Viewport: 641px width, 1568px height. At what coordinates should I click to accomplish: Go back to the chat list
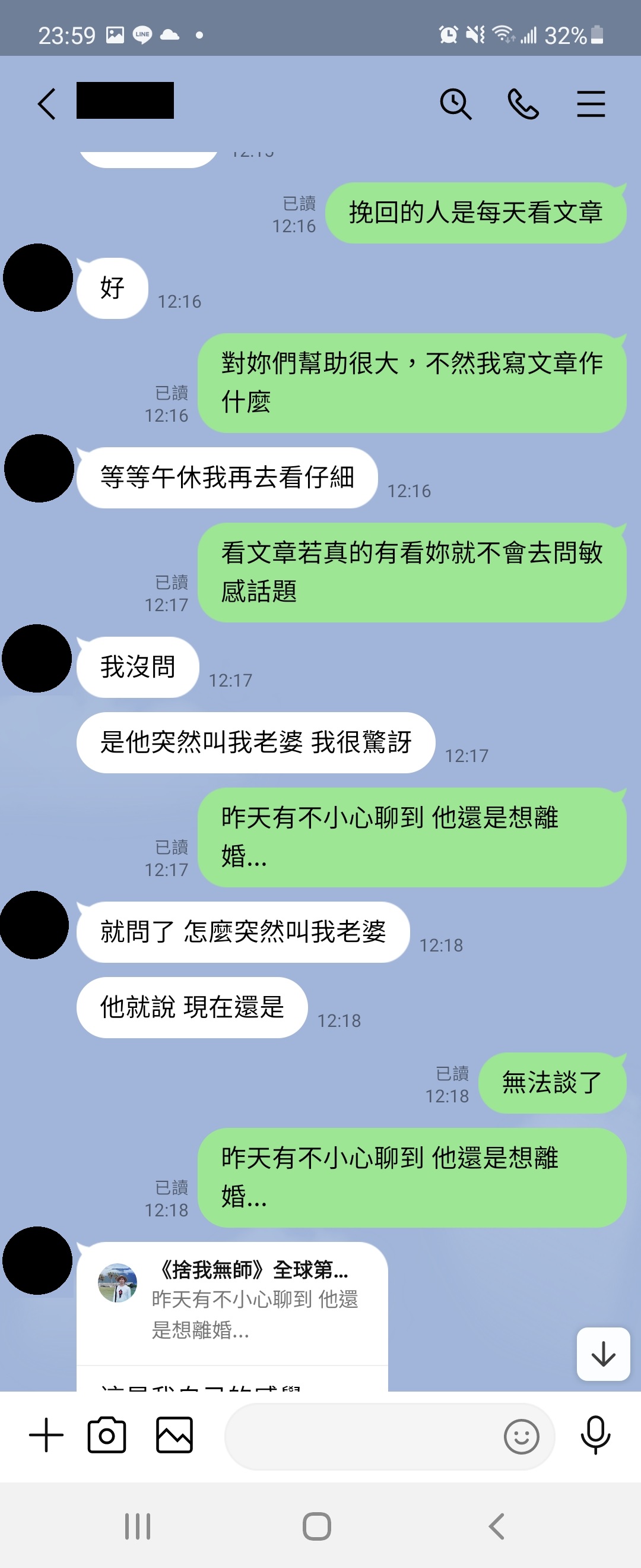point(47,103)
